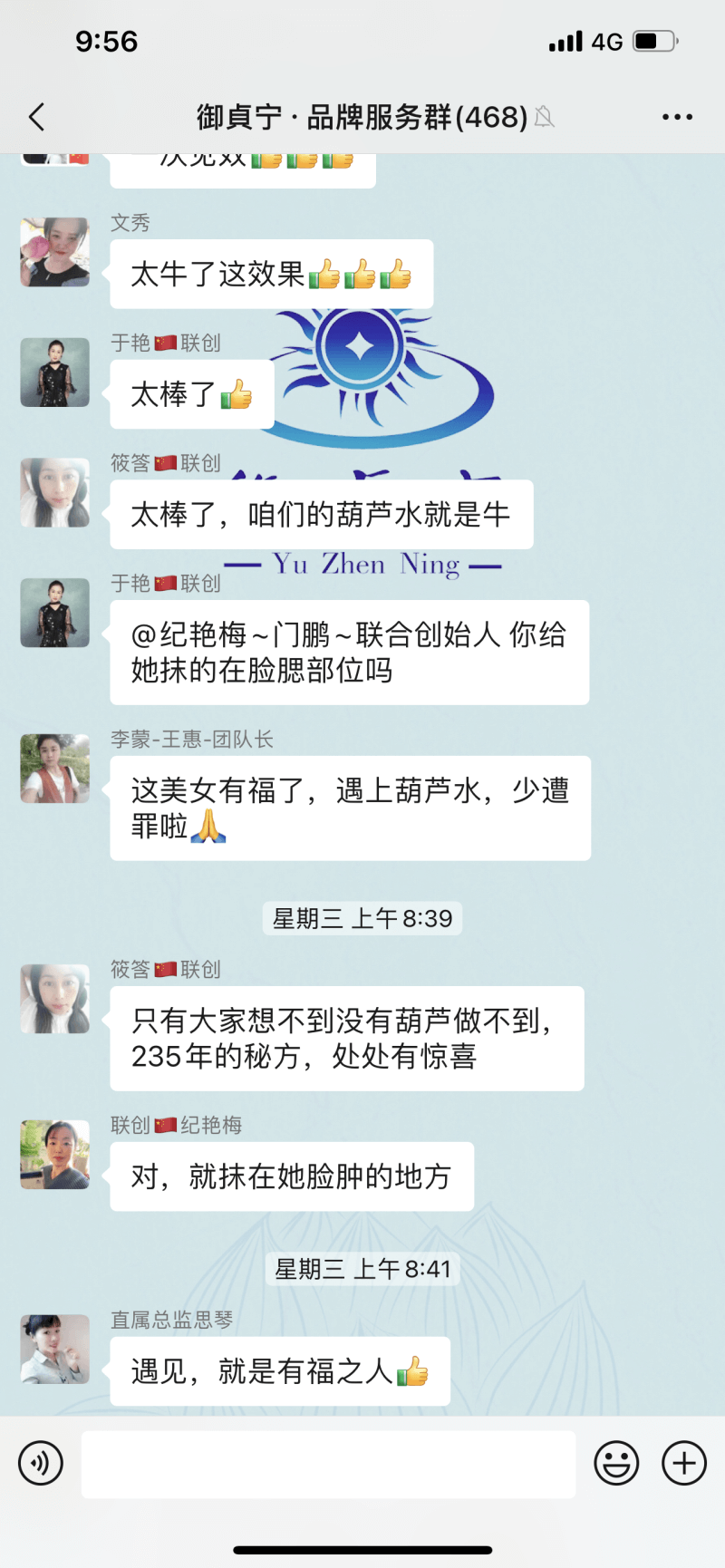Go back from the group chat

tap(36, 117)
